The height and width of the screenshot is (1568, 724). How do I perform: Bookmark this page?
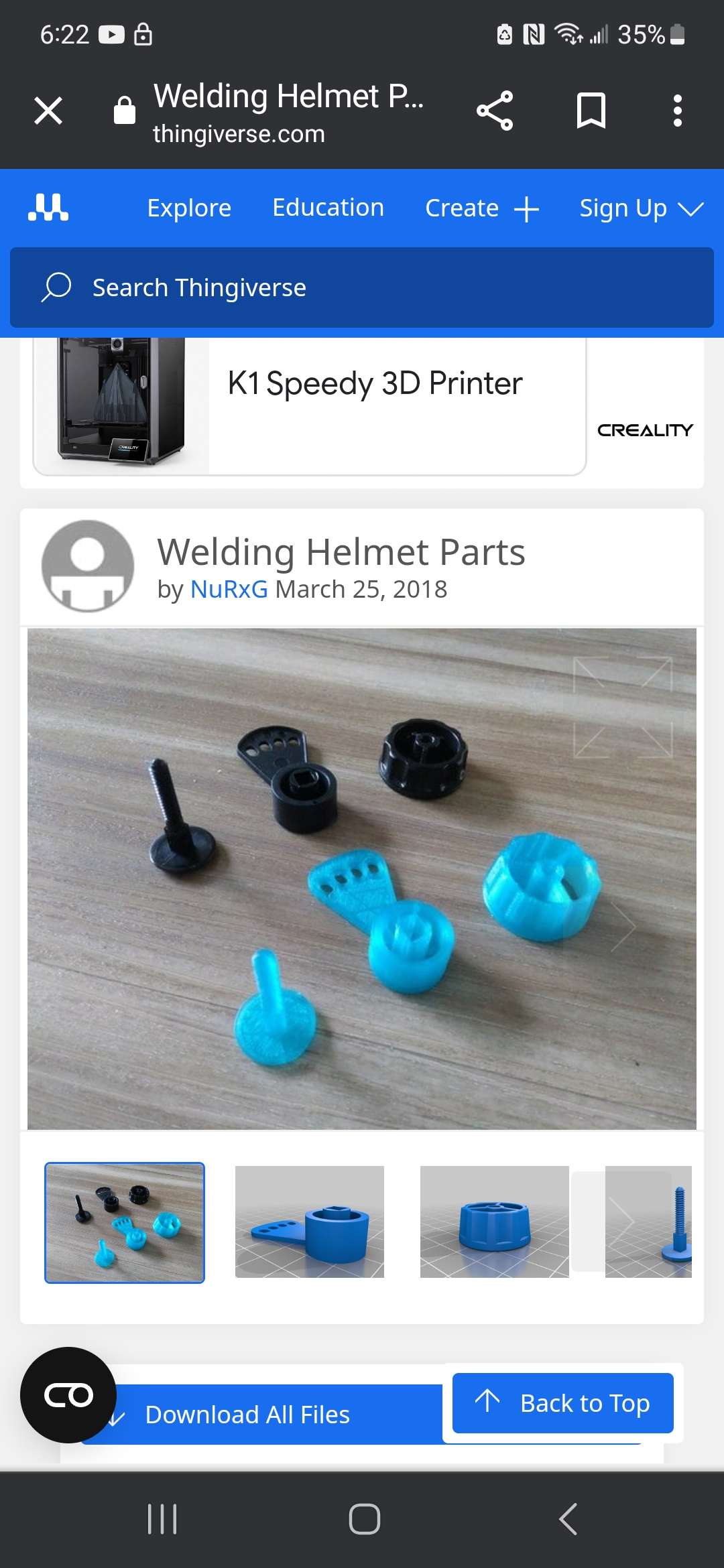pyautogui.click(x=591, y=111)
